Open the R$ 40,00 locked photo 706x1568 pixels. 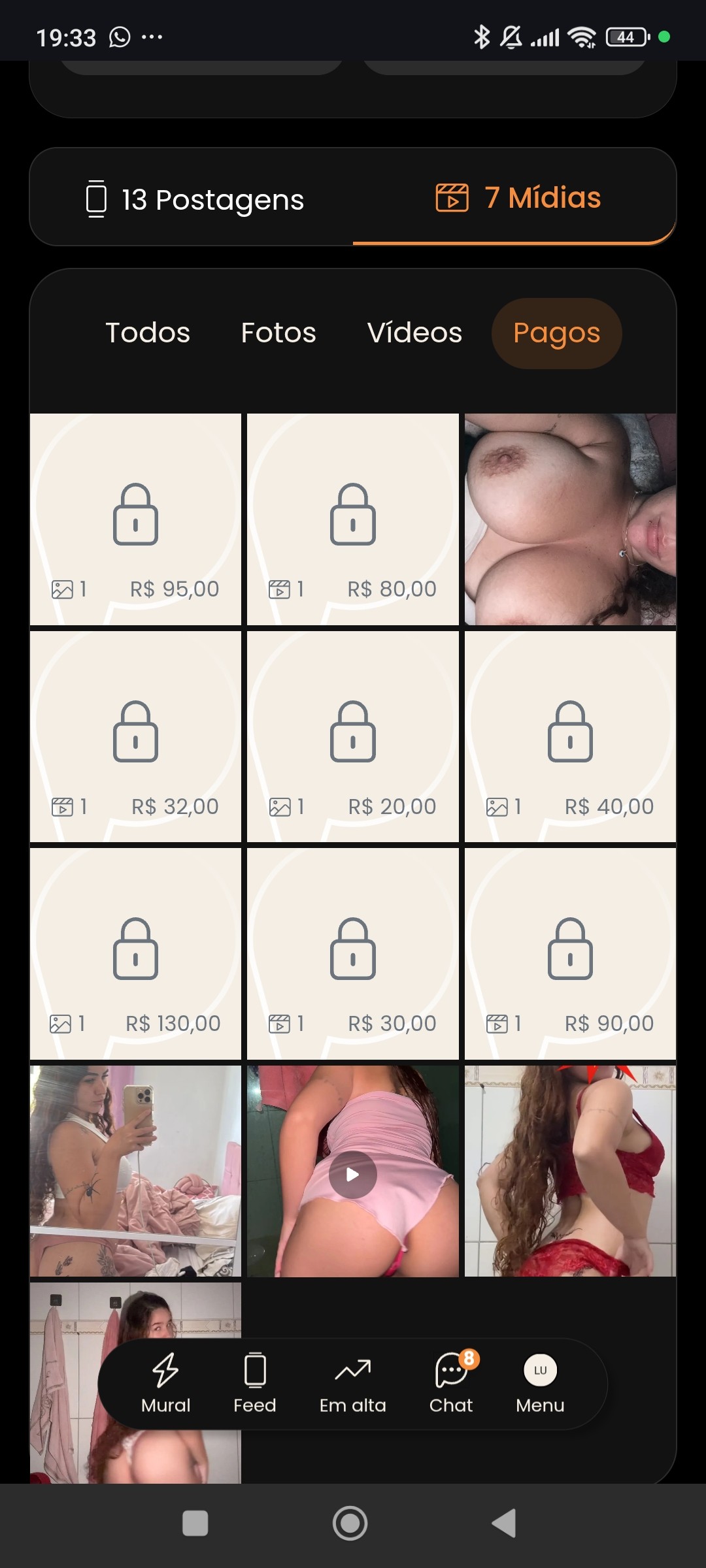[570, 736]
